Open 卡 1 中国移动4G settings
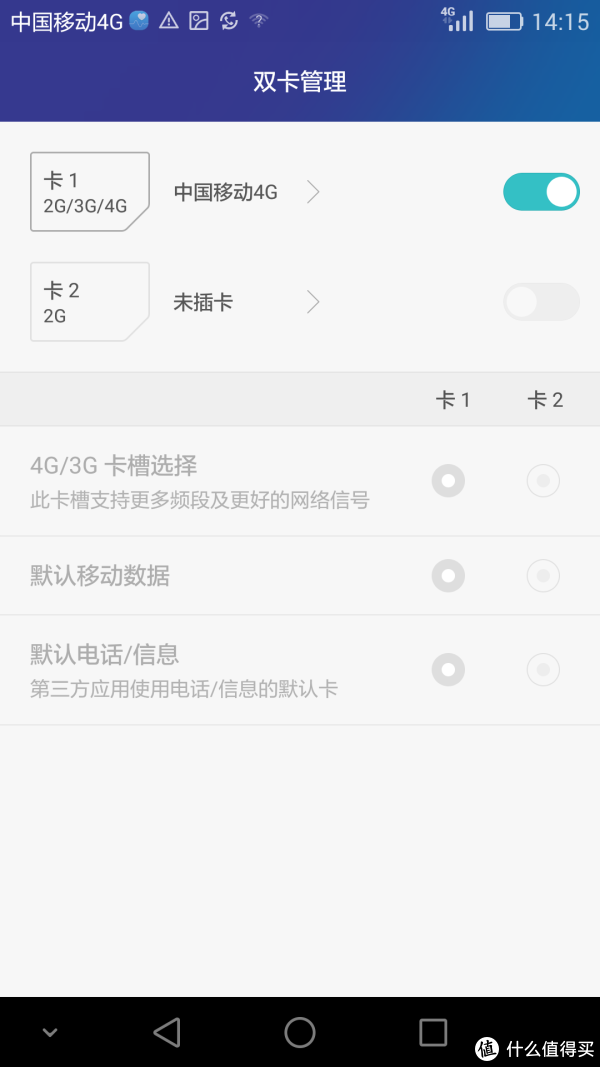Image resolution: width=600 pixels, height=1067 pixels. point(246,193)
